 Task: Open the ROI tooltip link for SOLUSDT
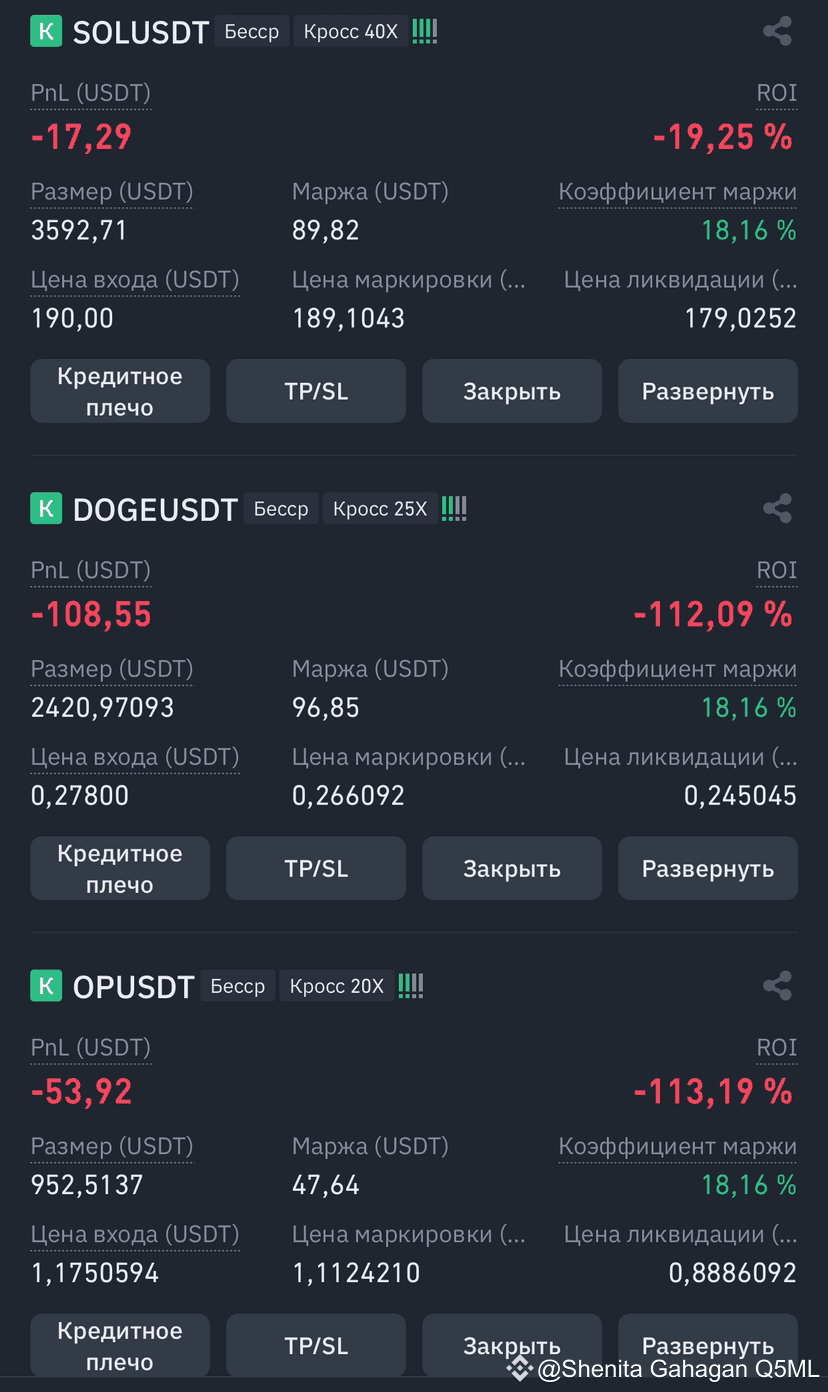coord(777,92)
